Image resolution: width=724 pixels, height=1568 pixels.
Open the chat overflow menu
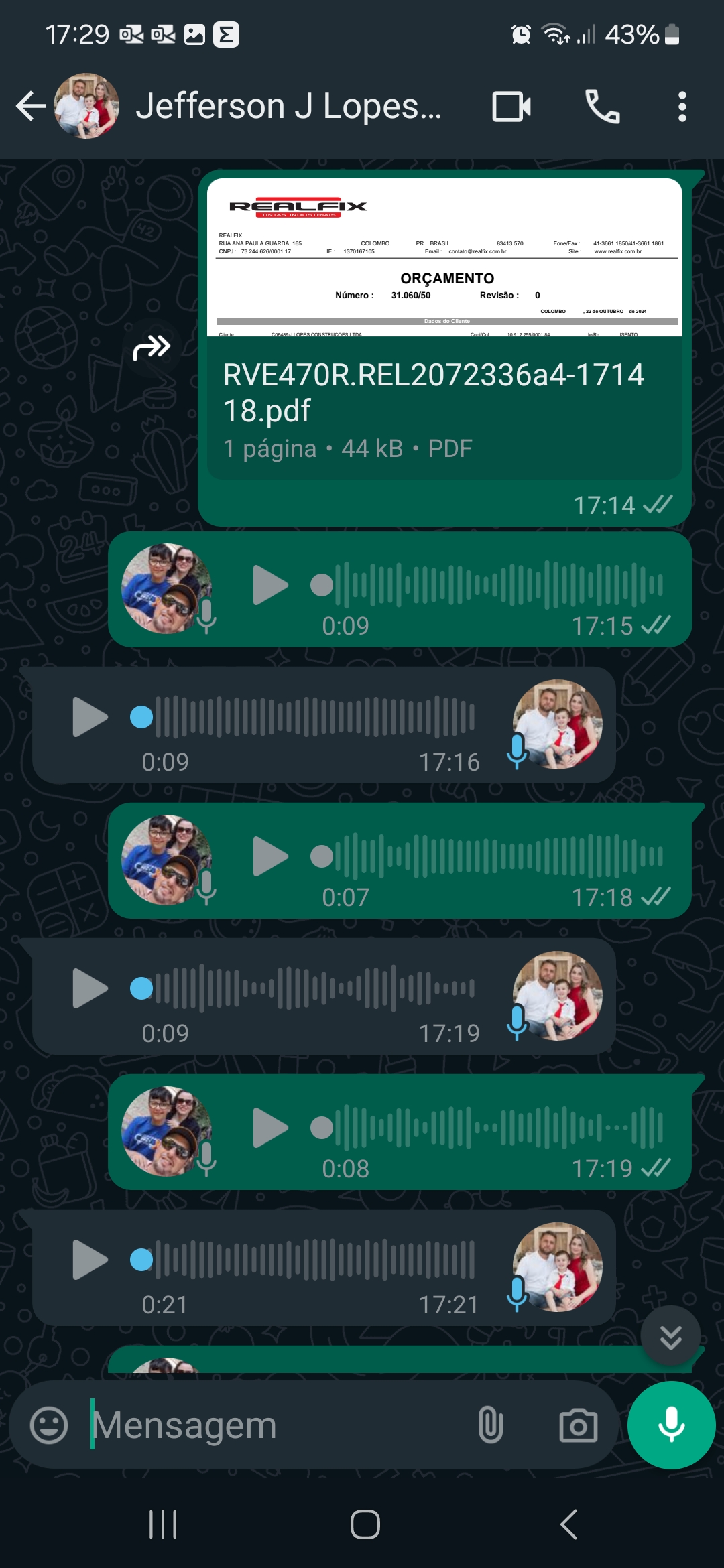(x=682, y=107)
